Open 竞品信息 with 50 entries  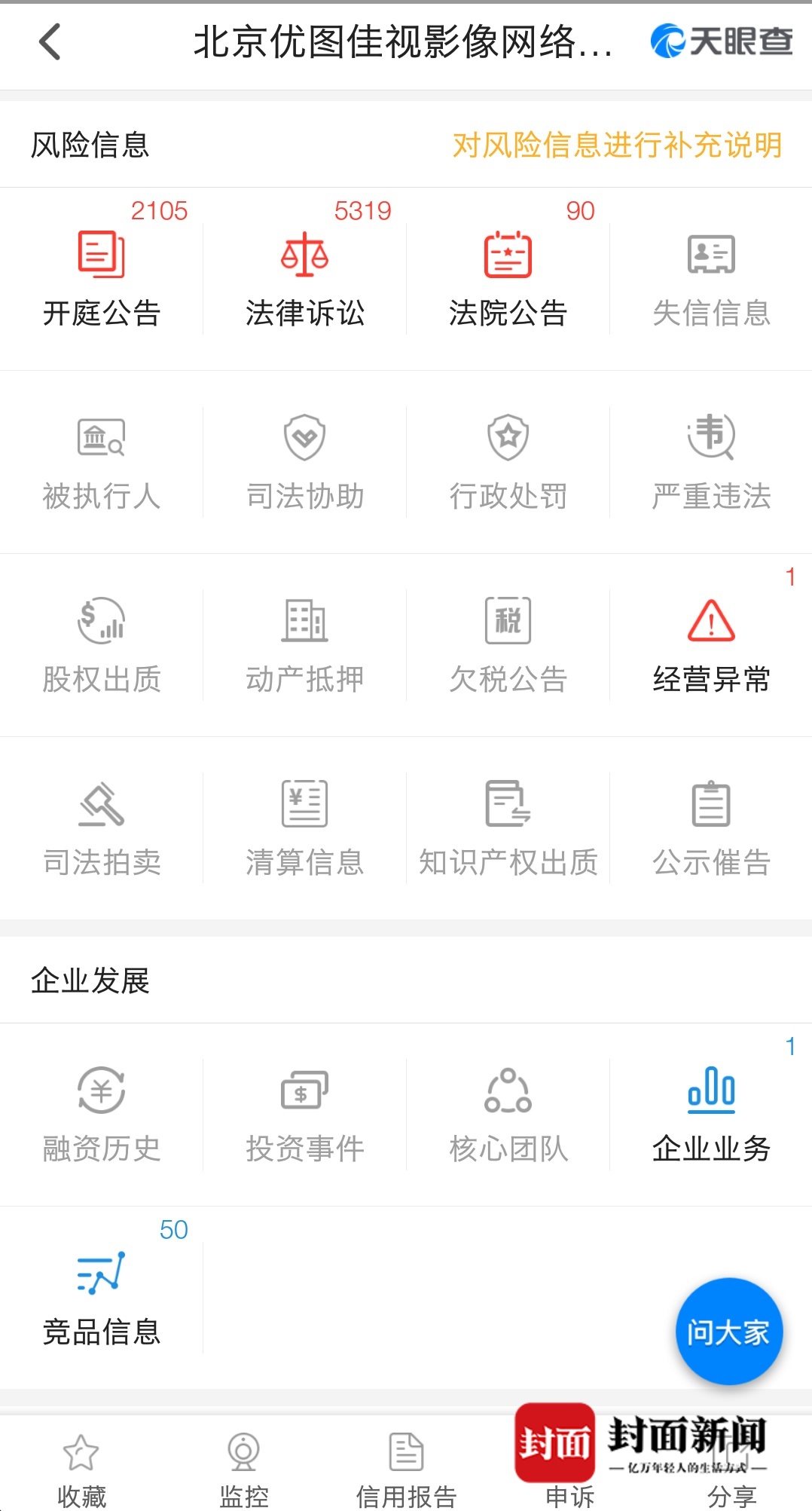[102, 1298]
